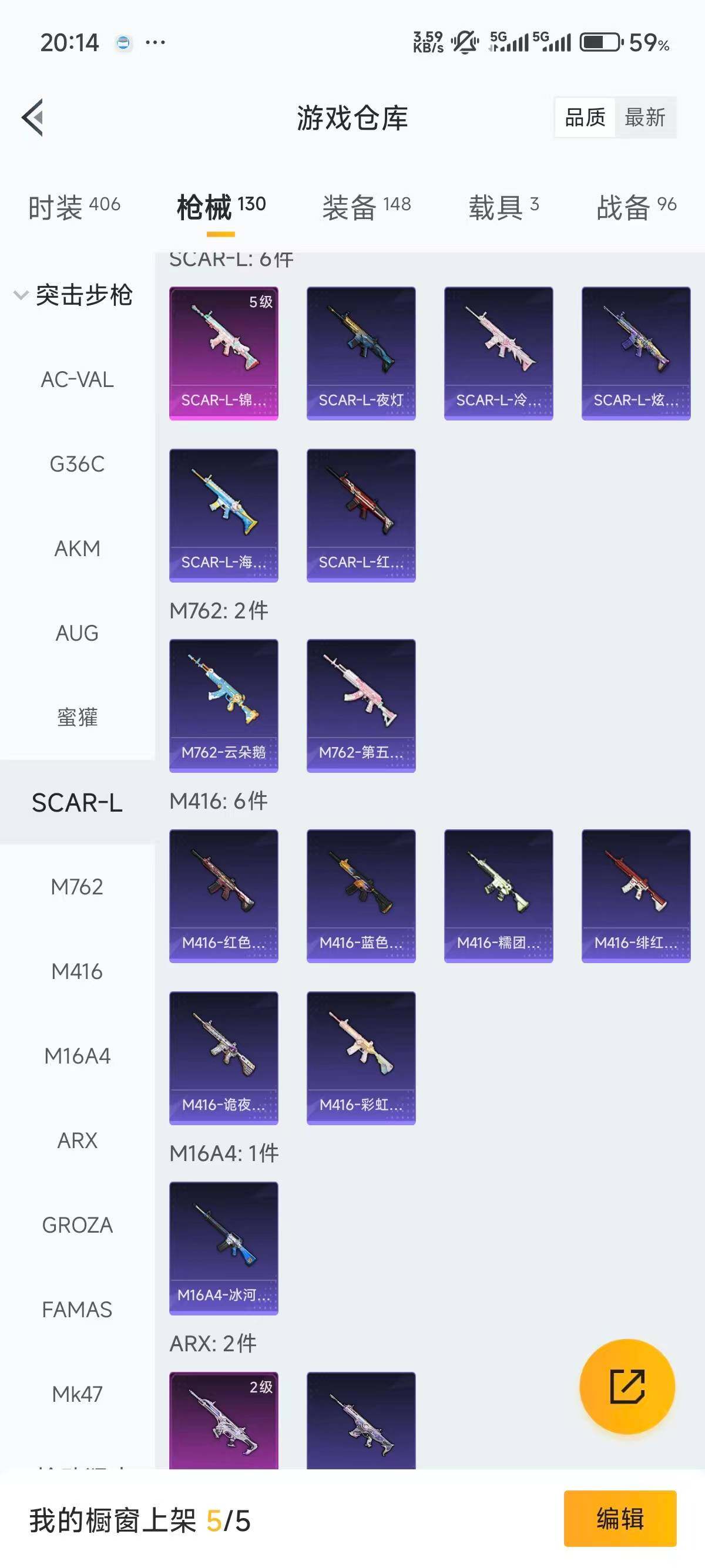
Task: Tap the 编辑 button
Action: [x=620, y=1519]
